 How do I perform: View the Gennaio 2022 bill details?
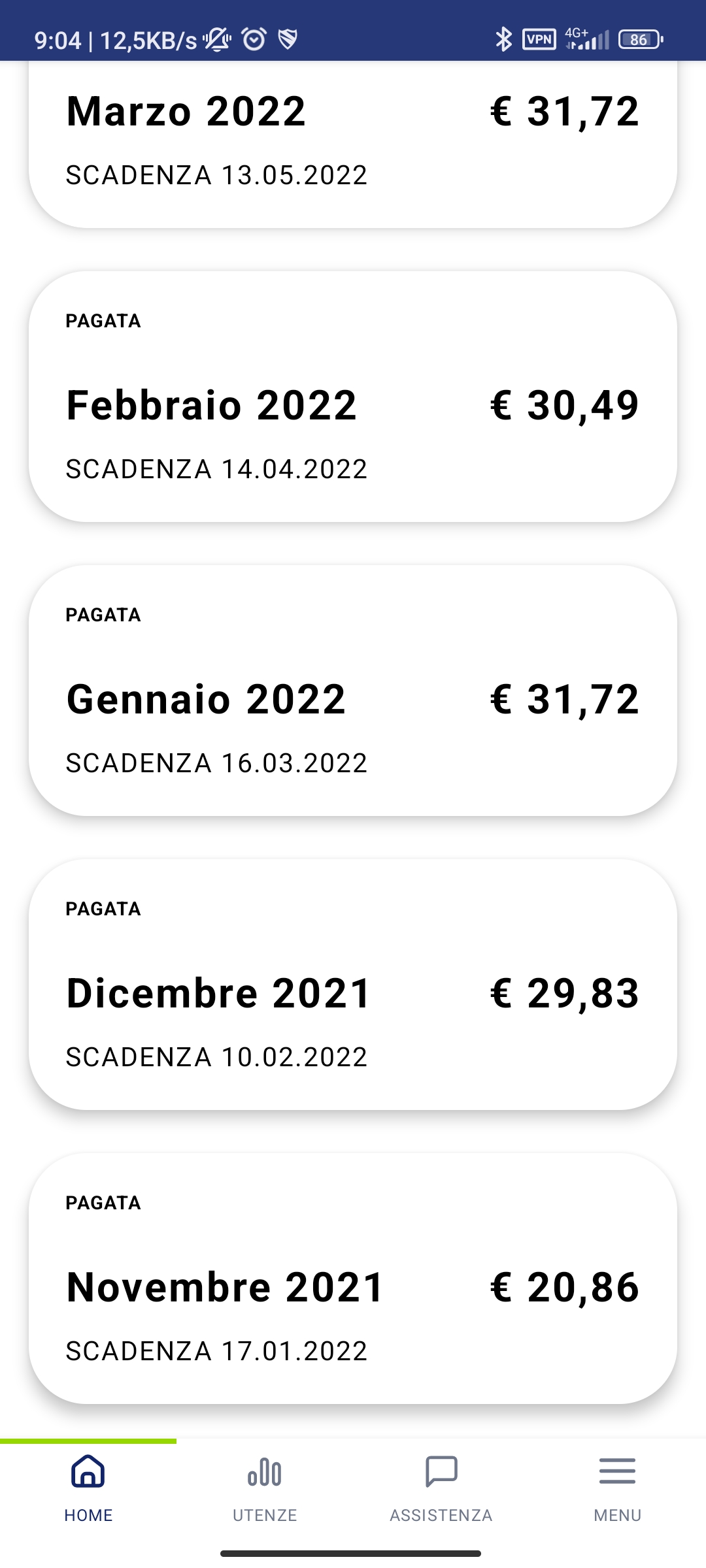pos(353,691)
